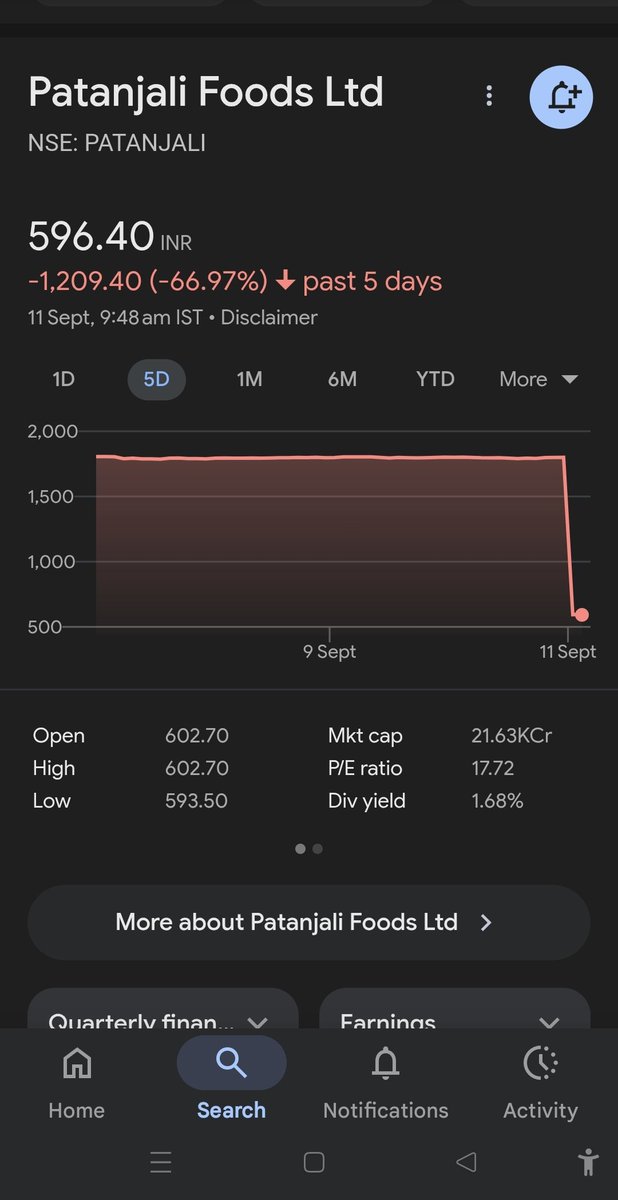Switch to the Search tab

pyautogui.click(x=231, y=1082)
